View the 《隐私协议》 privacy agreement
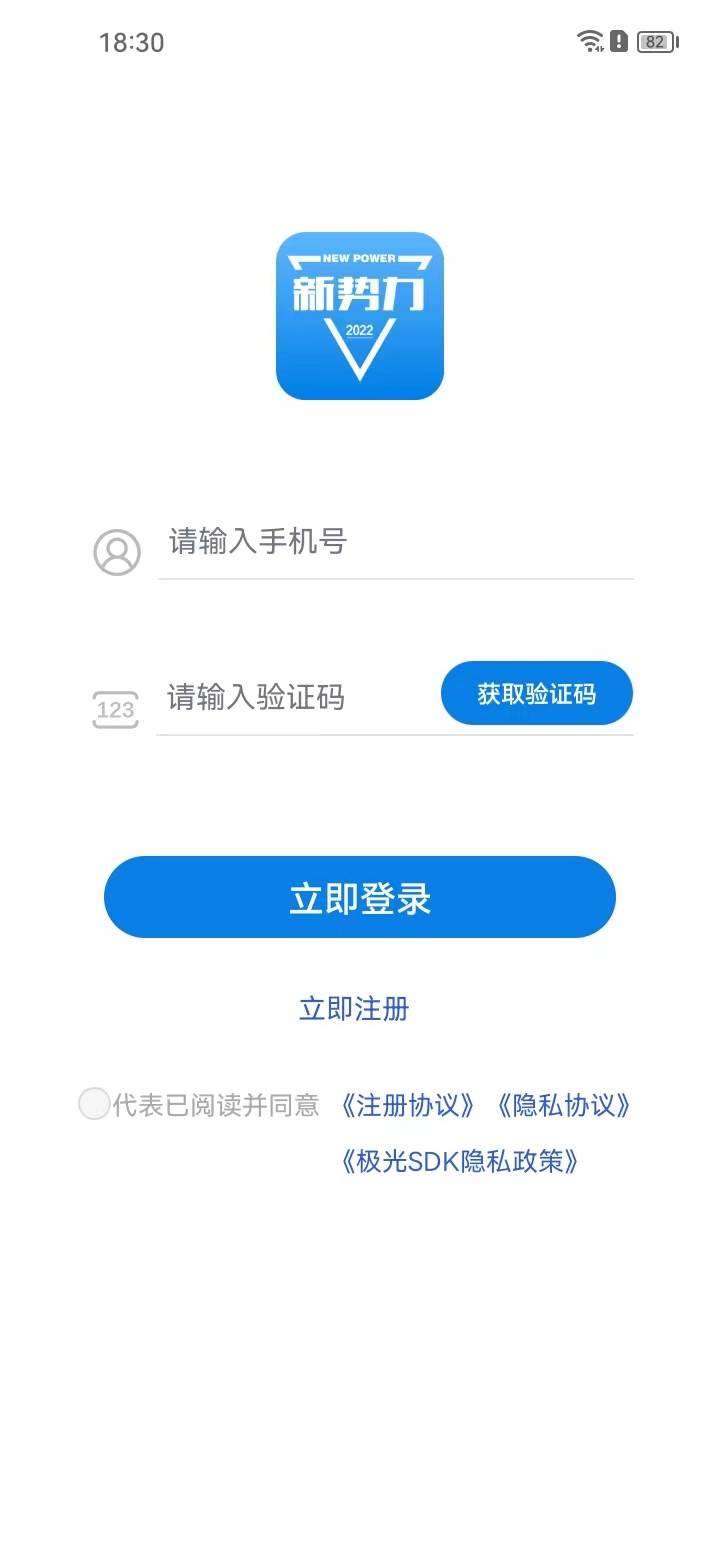 click(563, 1105)
